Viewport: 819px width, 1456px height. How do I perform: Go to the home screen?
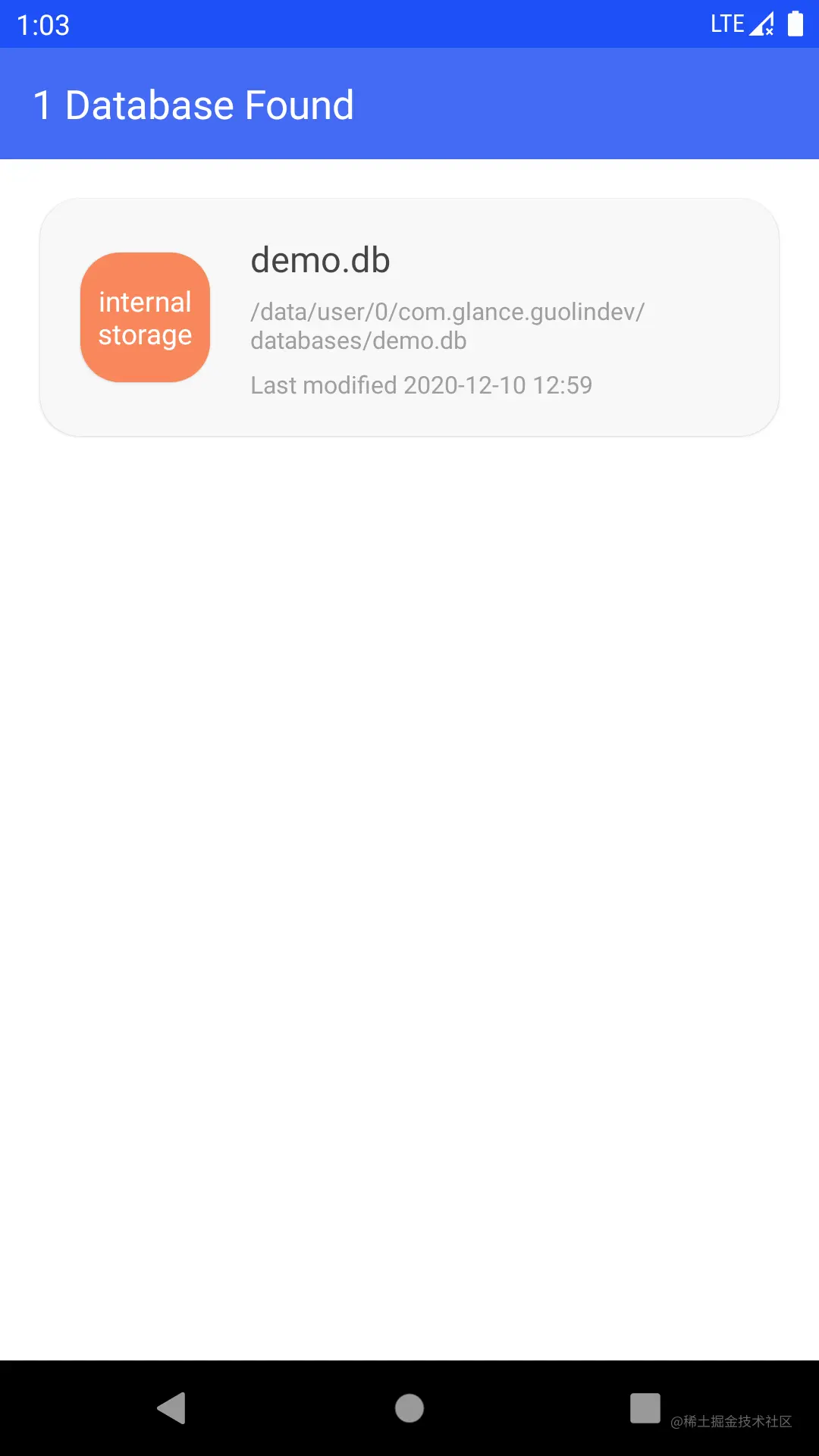[409, 1408]
